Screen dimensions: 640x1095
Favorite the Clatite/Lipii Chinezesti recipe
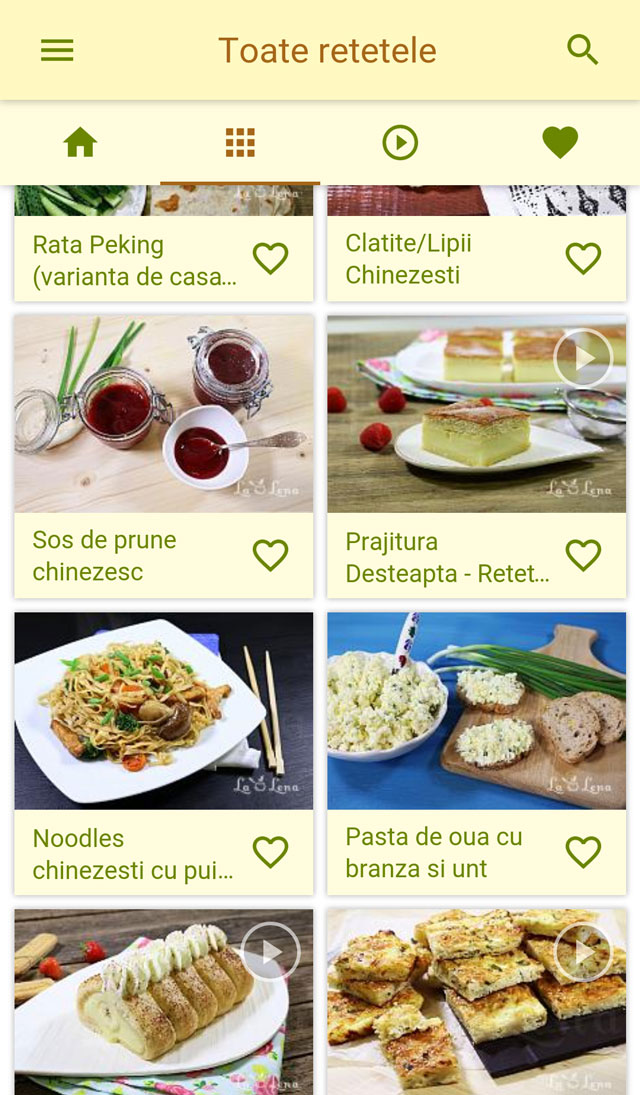point(583,259)
